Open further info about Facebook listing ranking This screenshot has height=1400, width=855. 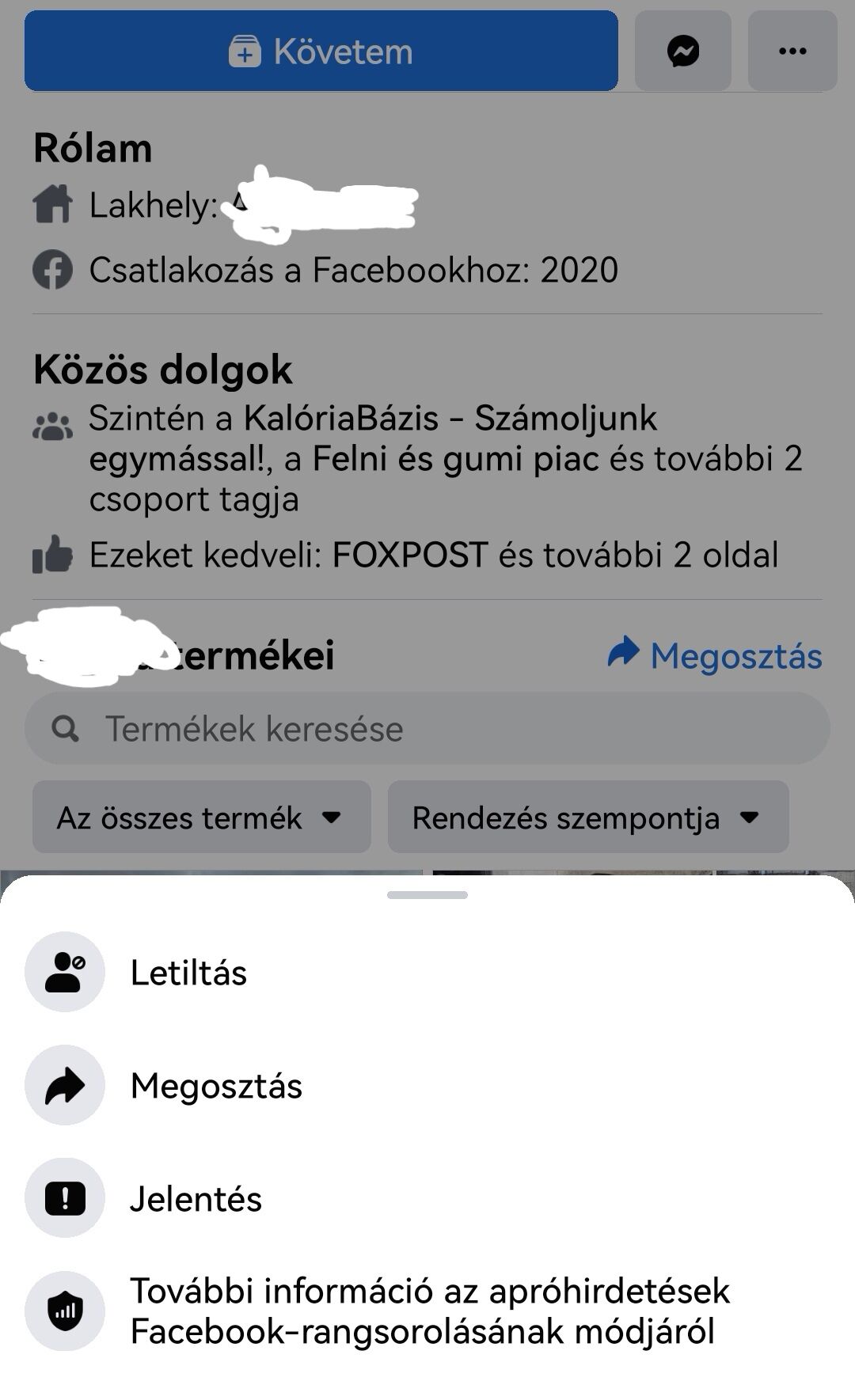pos(427,1311)
